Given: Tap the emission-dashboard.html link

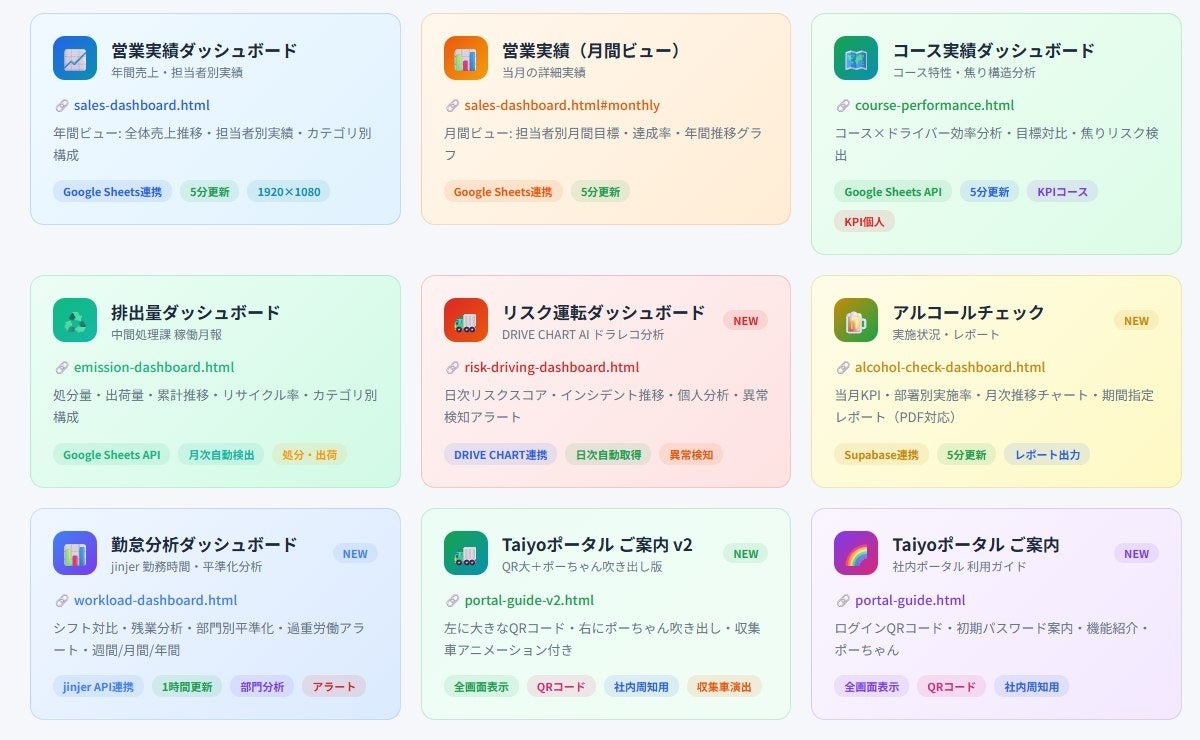Looking at the screenshot, I should click(x=154, y=368).
